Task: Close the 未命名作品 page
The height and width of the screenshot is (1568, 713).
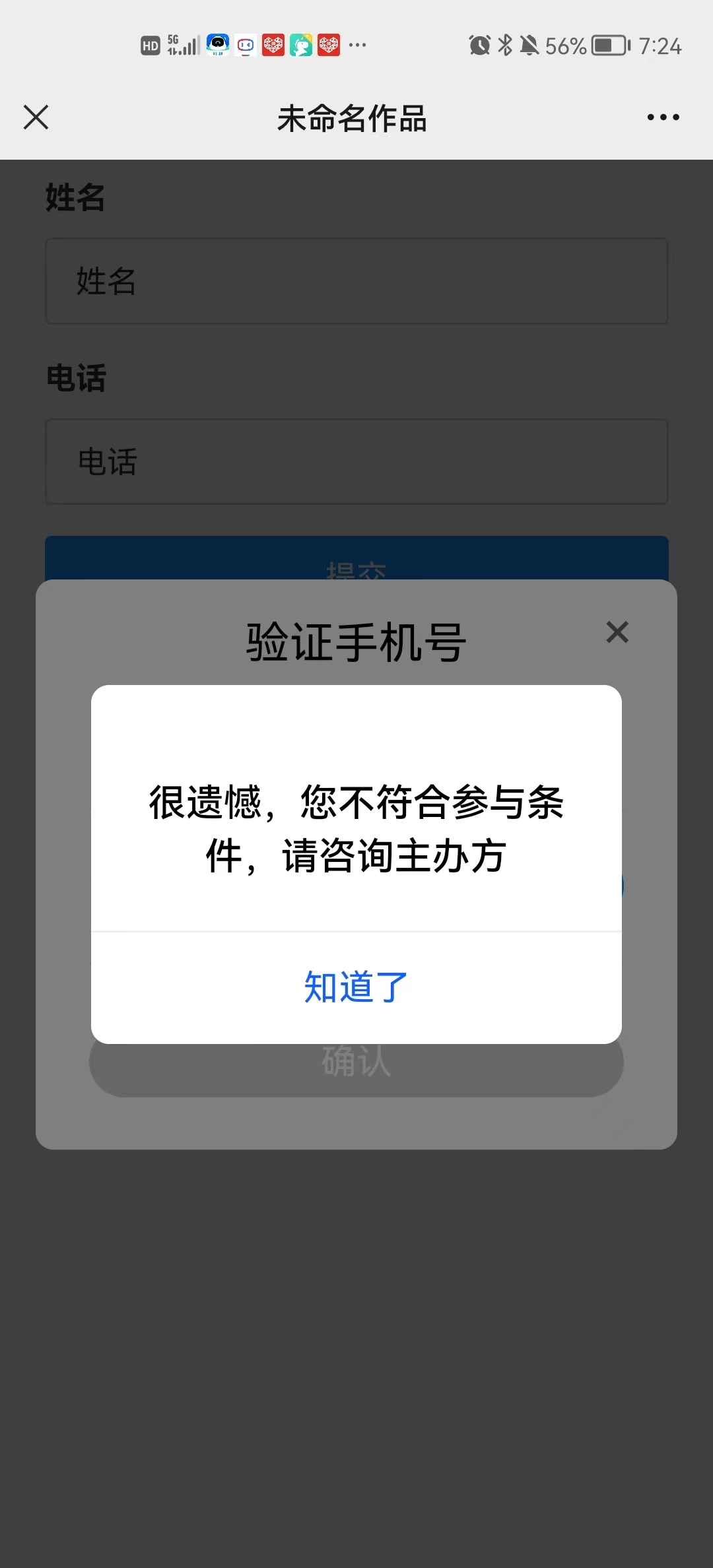Action: point(36,117)
